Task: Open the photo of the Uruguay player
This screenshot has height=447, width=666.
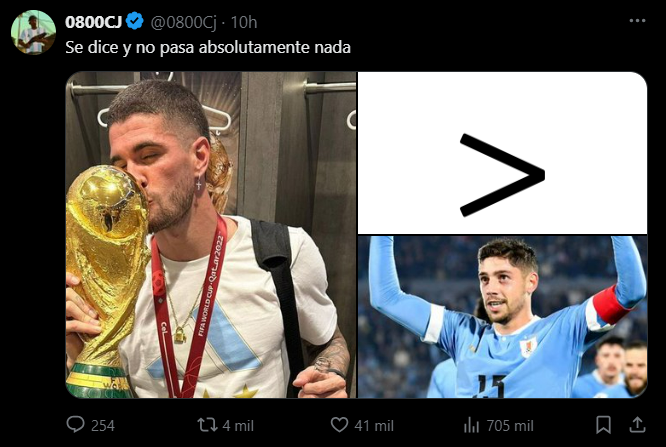Action: tap(502, 317)
